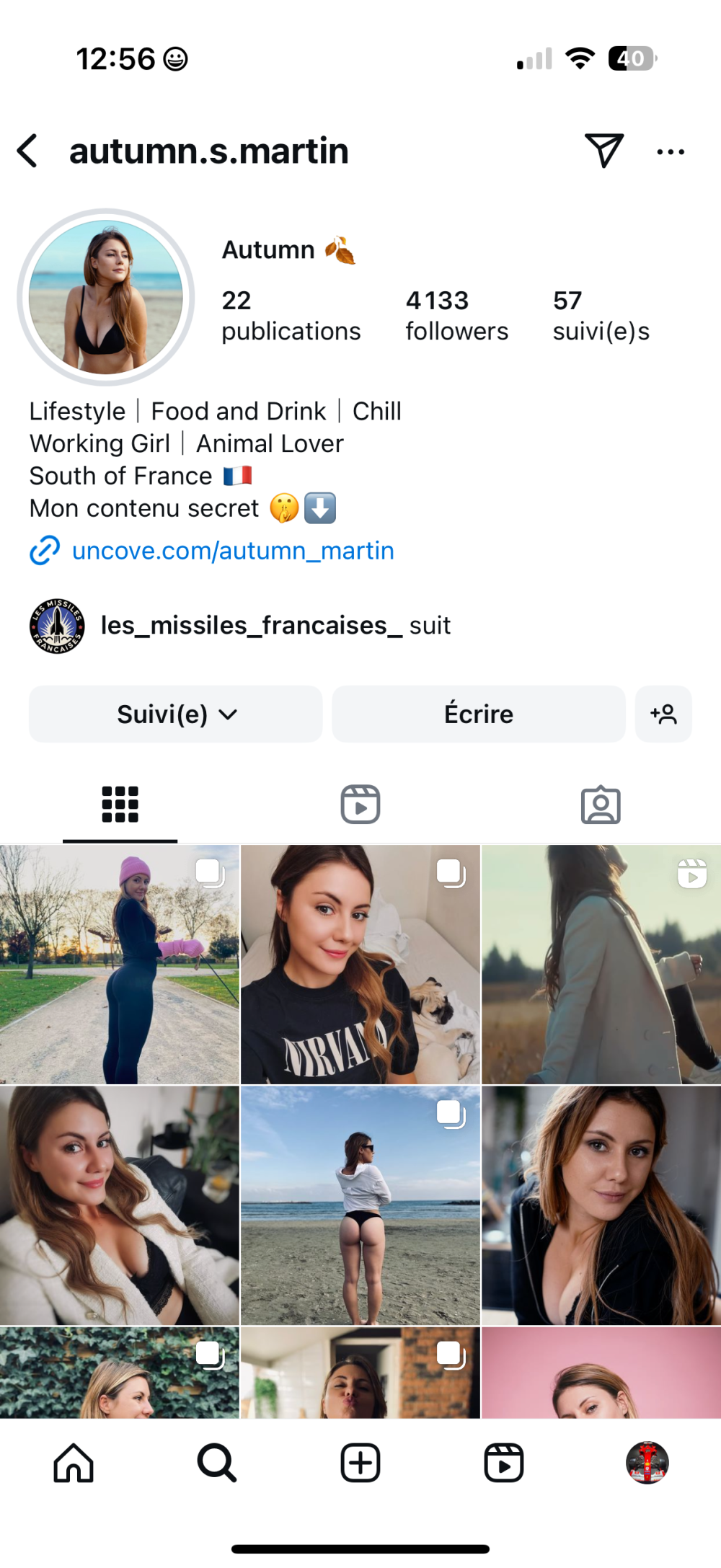Open the Search tab in bottom bar
721x1568 pixels.
point(216,1463)
